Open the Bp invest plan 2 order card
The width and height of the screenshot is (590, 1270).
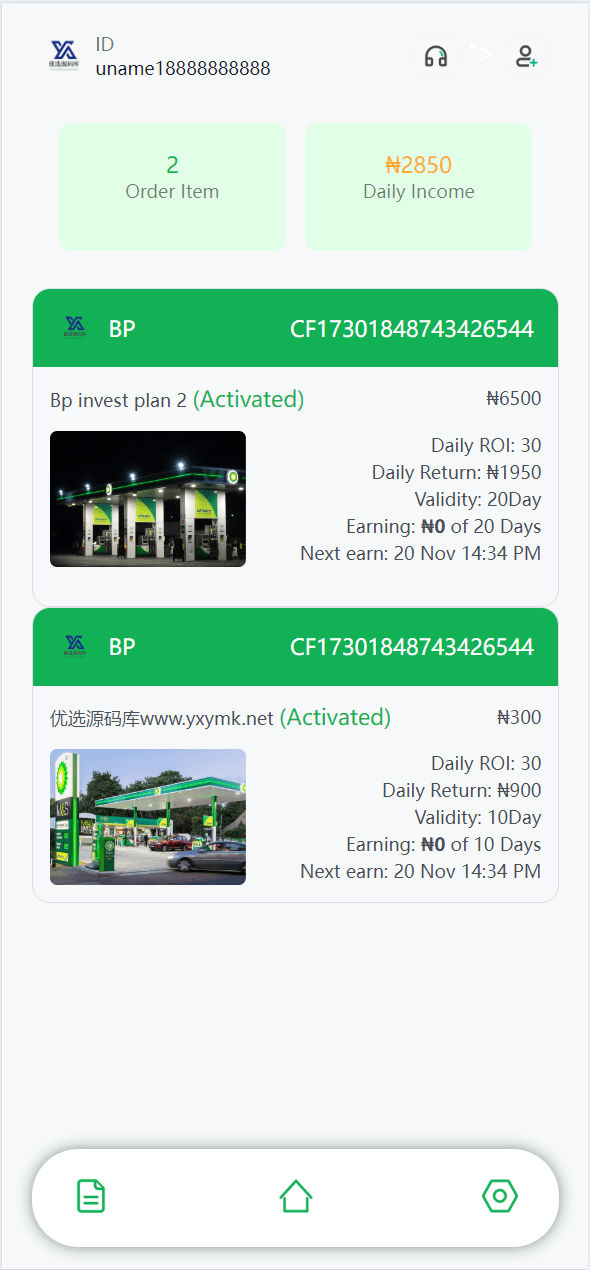coord(295,447)
